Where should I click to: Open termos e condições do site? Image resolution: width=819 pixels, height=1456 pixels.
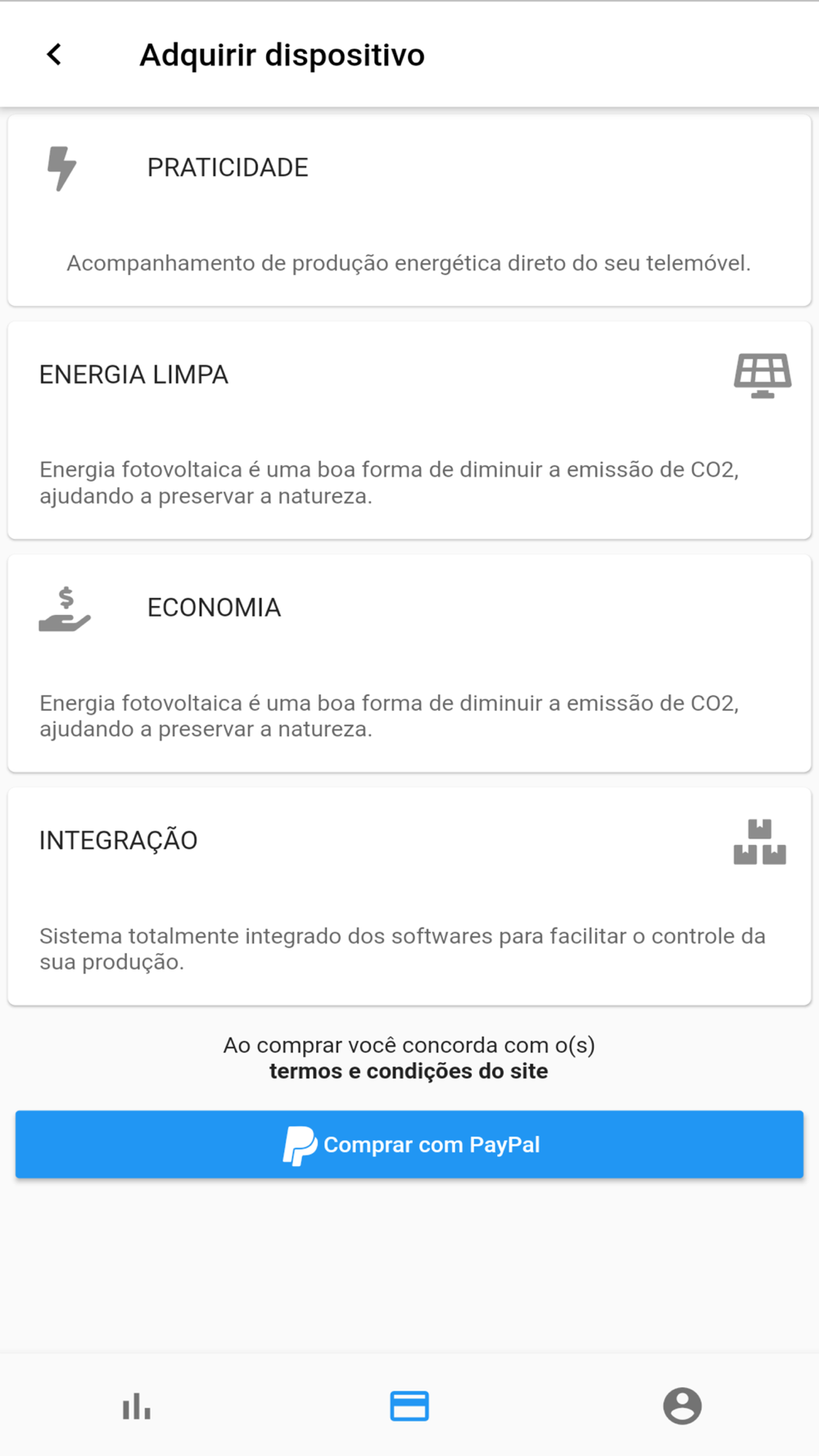pos(409,1071)
